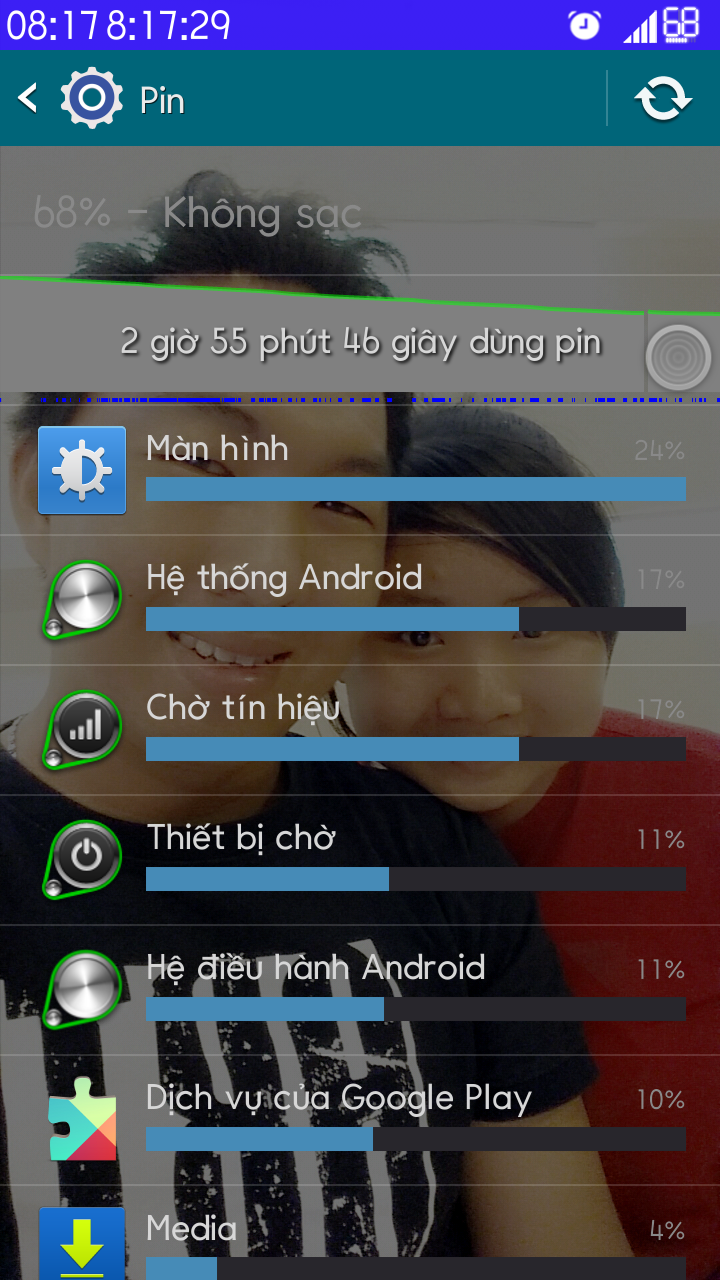Refresh battery usage statistics
The width and height of the screenshot is (720, 1280).
(x=664, y=98)
